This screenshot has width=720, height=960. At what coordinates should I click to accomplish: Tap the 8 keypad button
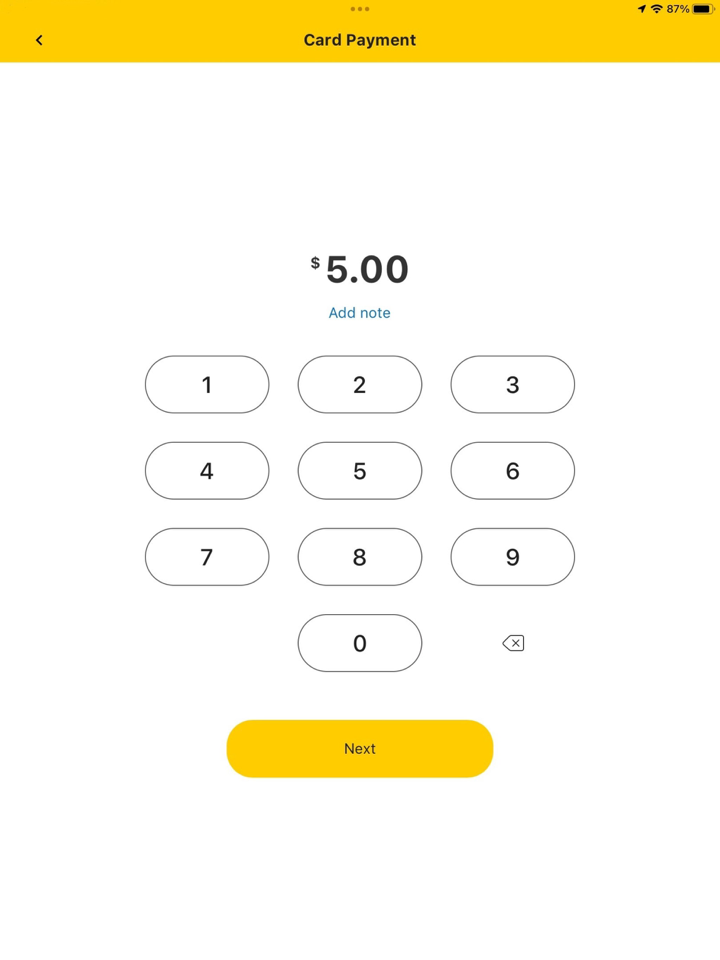(360, 557)
